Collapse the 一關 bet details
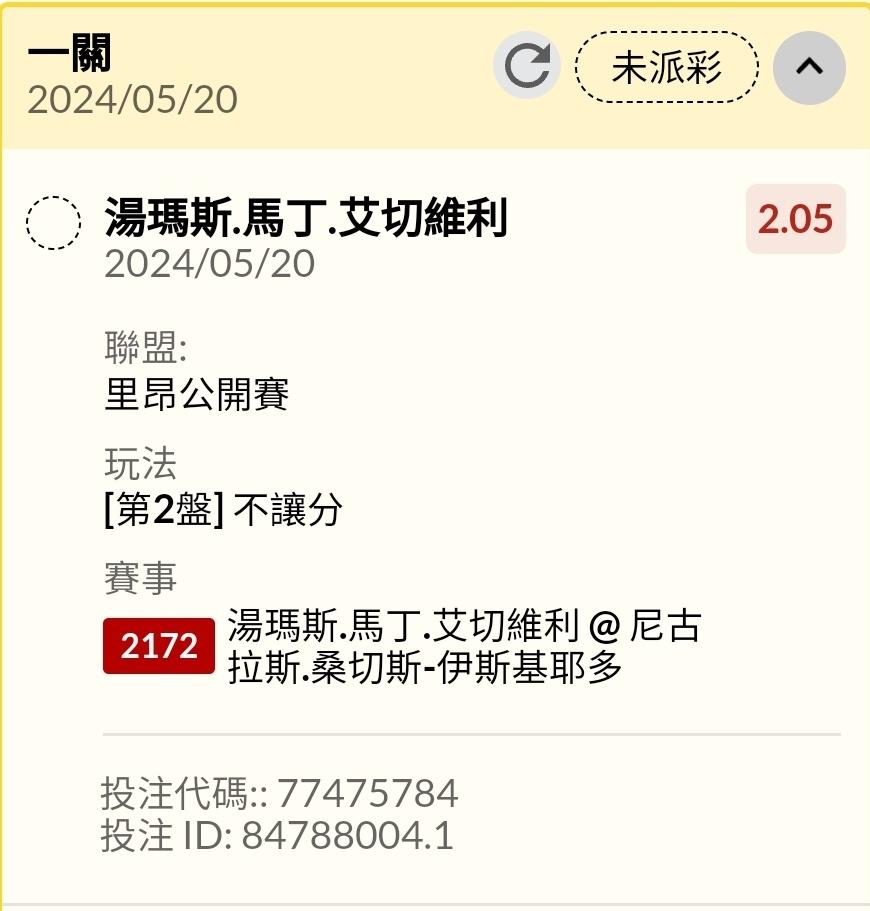870x911 pixels. coord(809,67)
